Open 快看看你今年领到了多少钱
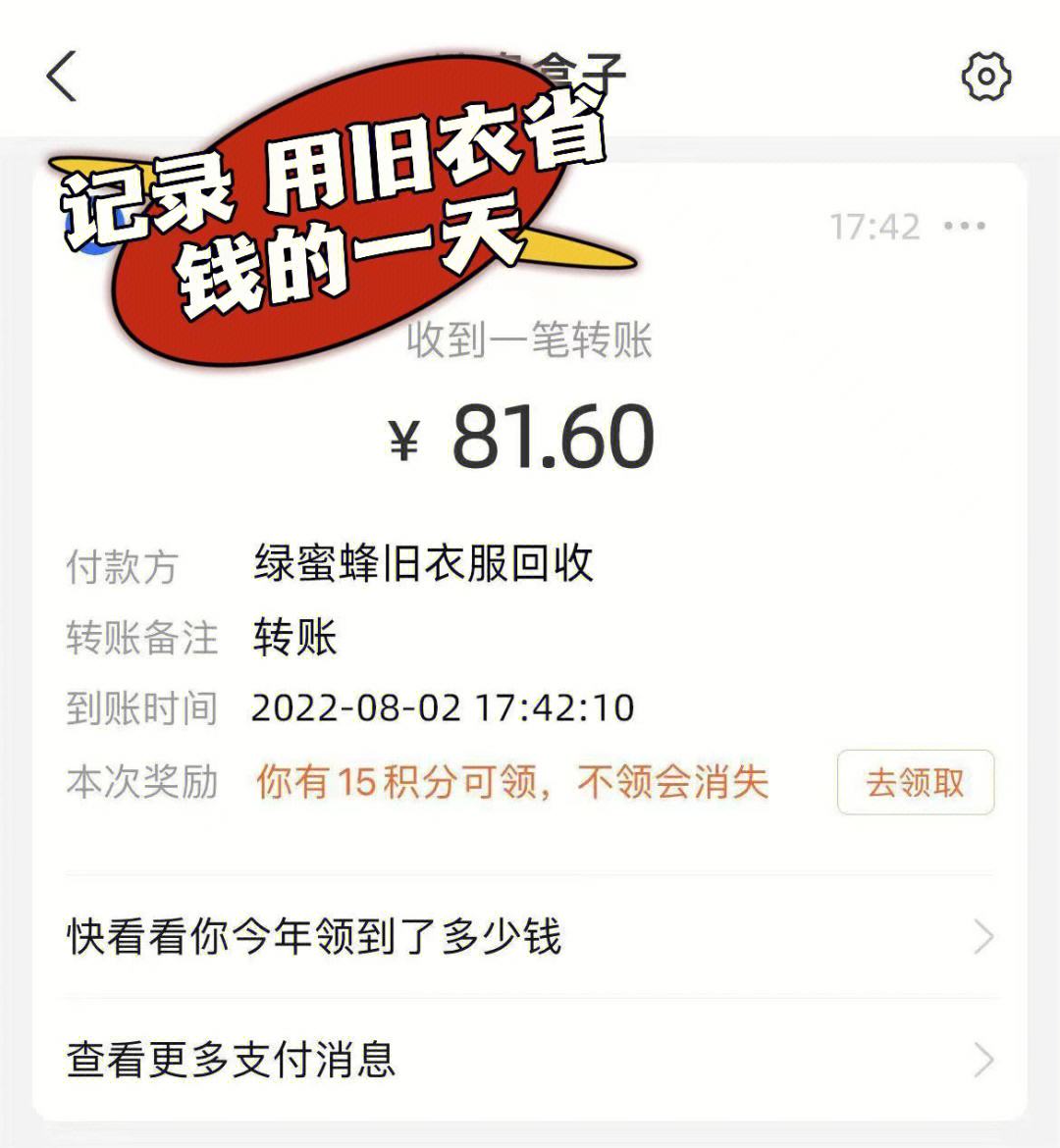The width and height of the screenshot is (1060, 1148). click(x=530, y=936)
